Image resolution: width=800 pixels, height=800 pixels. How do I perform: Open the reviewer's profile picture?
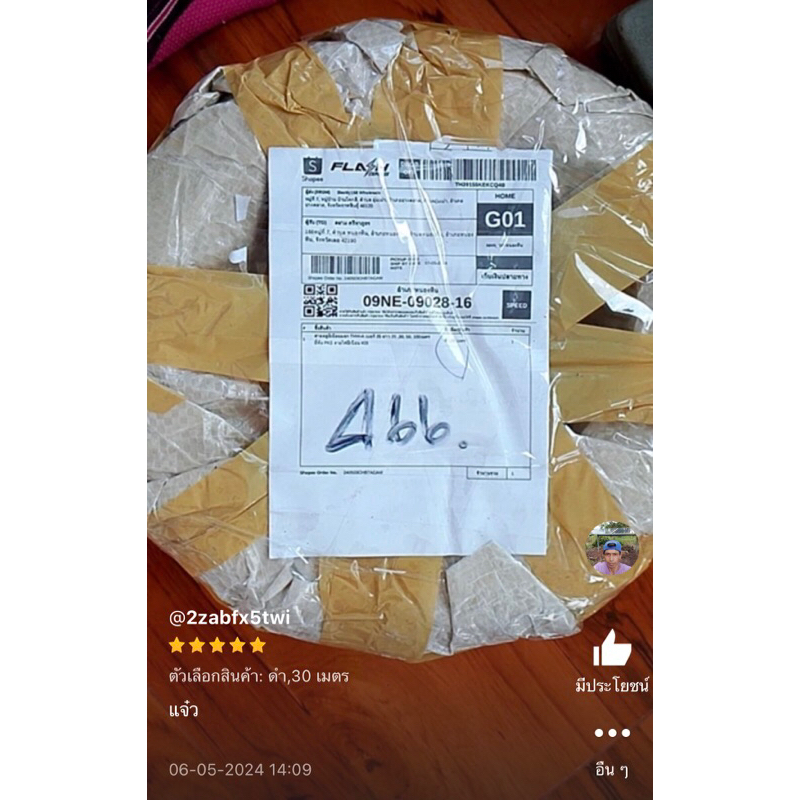tap(612, 549)
